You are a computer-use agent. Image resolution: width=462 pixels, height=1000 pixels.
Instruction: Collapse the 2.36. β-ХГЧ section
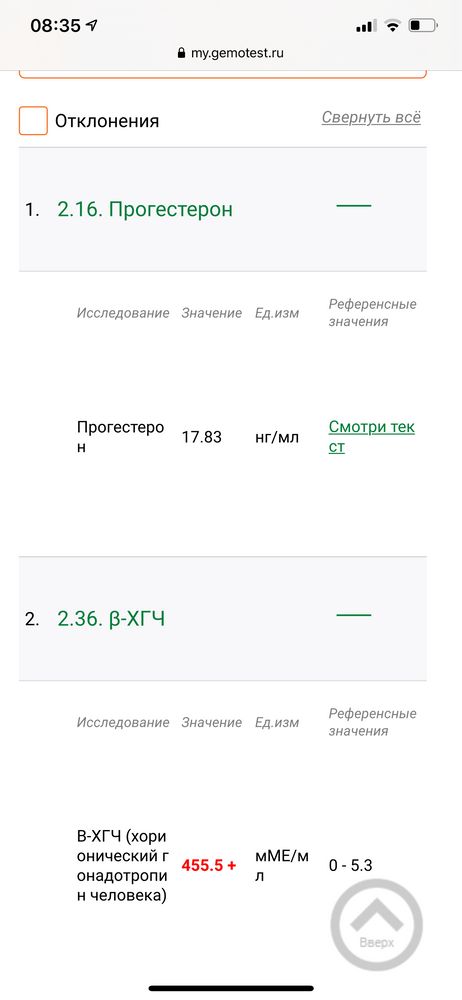(353, 615)
